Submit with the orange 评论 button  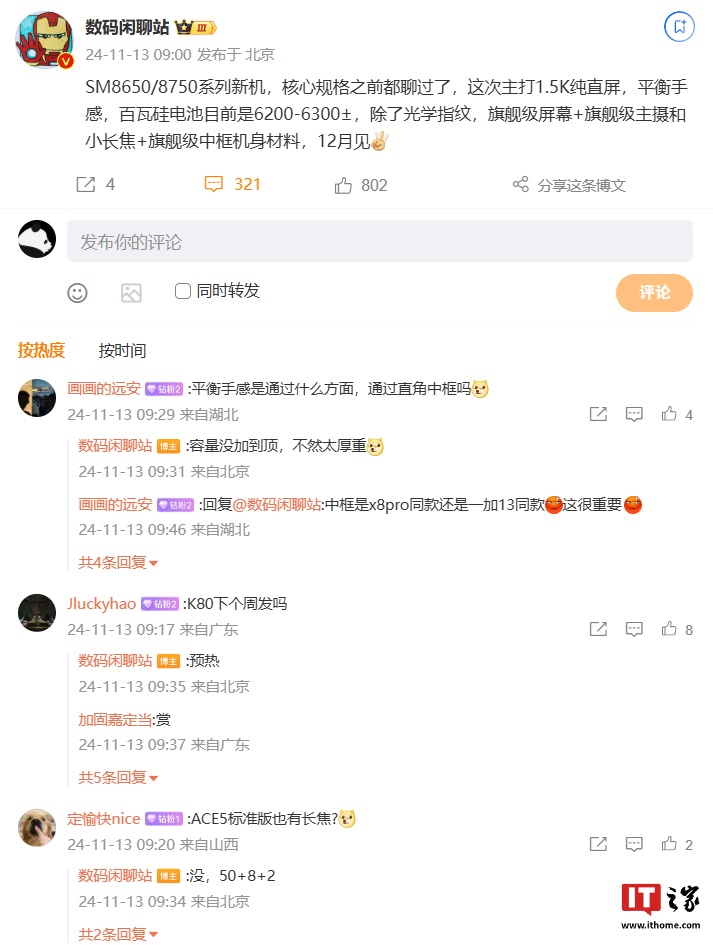(654, 292)
